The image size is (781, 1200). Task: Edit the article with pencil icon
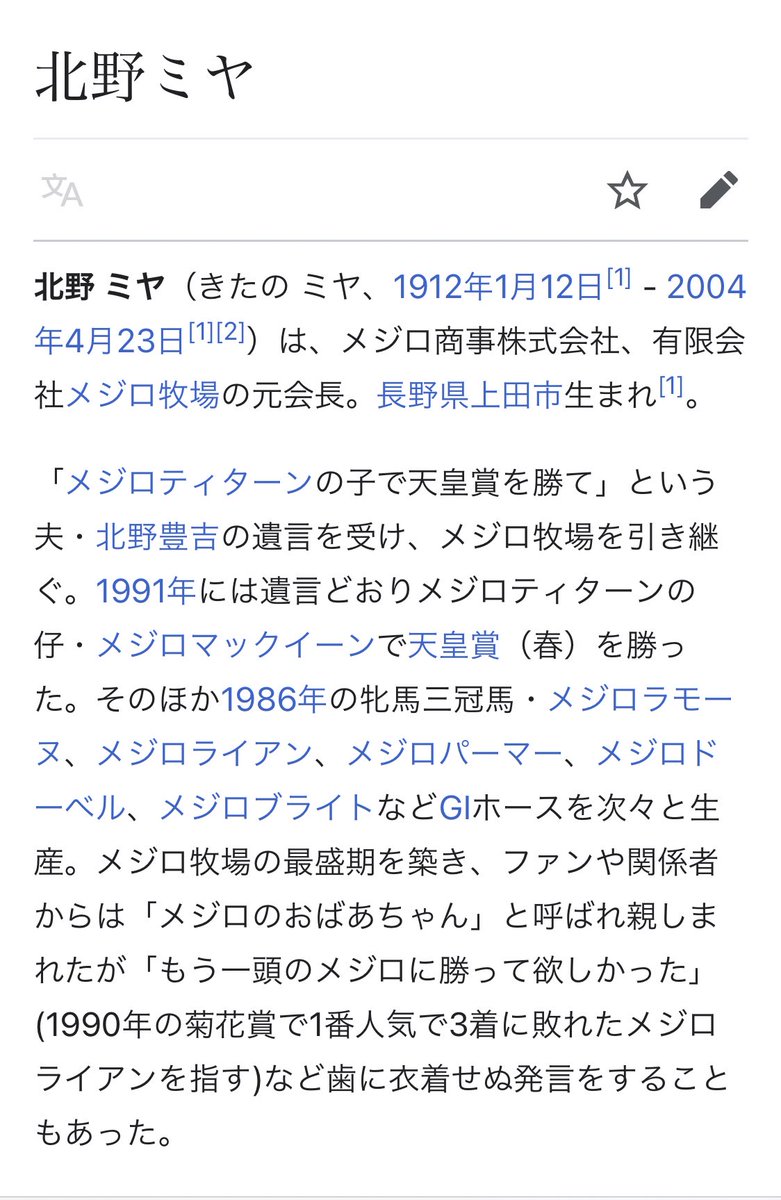(718, 189)
